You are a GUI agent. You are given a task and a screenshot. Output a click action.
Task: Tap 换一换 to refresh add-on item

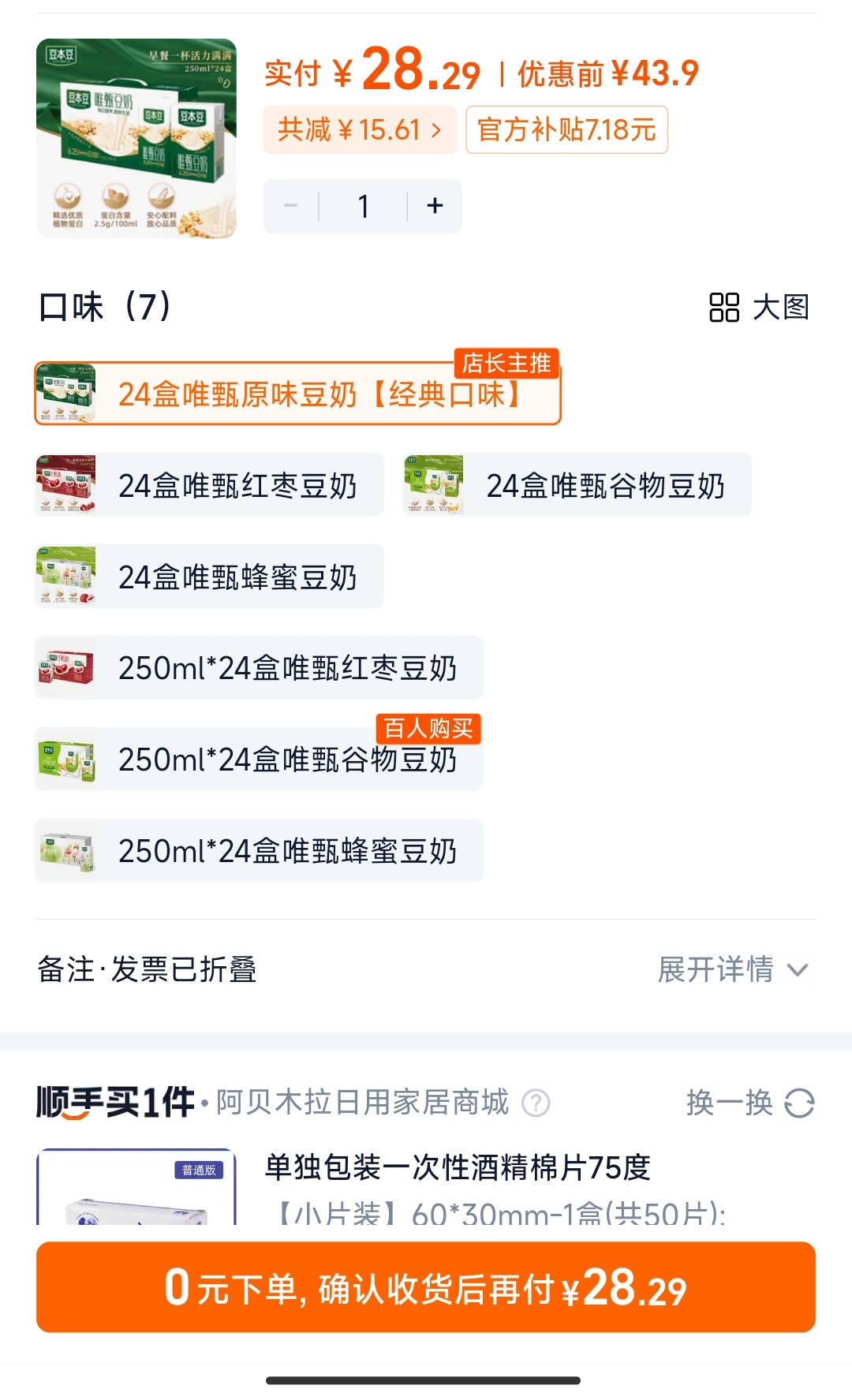tap(749, 1103)
